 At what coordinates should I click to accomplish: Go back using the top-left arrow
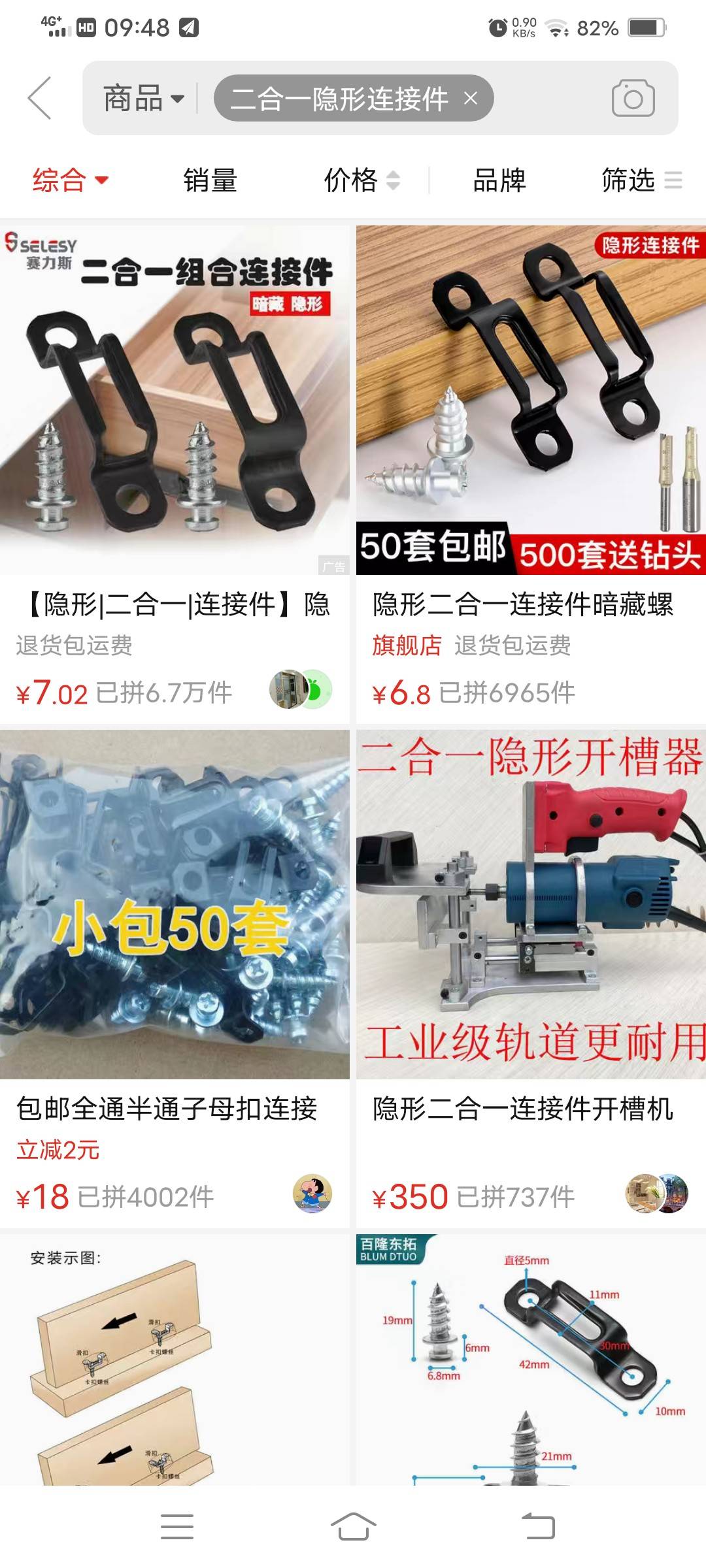[40, 98]
